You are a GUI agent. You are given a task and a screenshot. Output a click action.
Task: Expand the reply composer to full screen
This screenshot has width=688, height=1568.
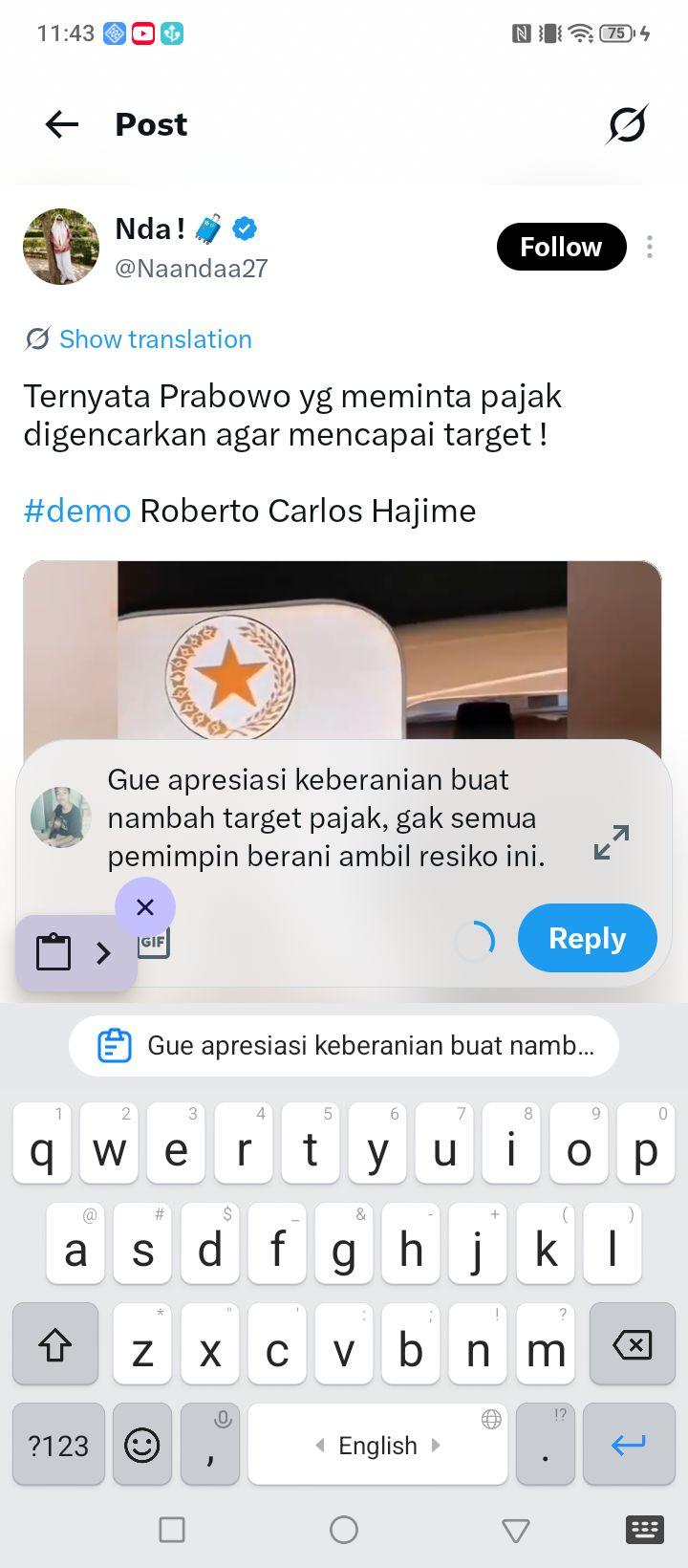click(x=612, y=842)
